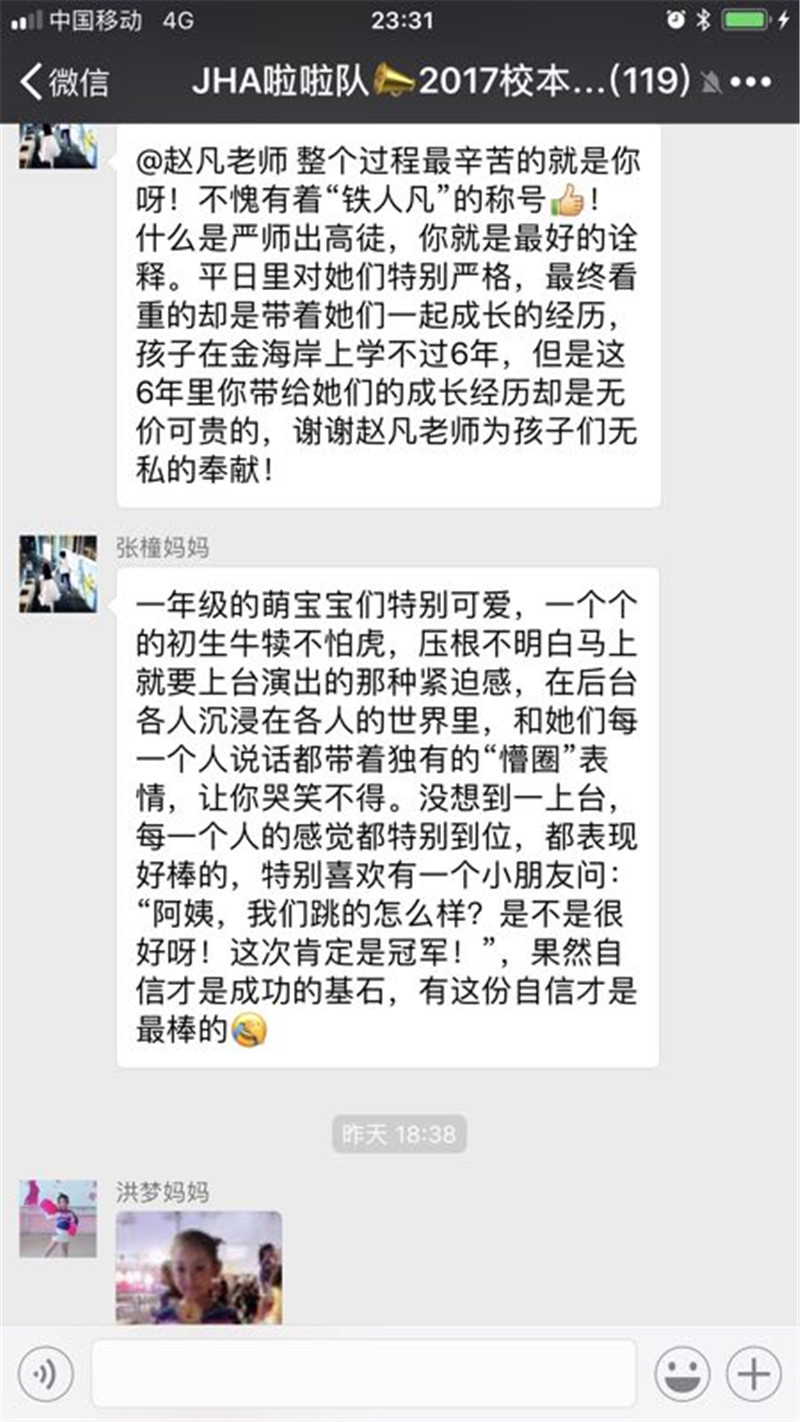View 洪梦妈妈's profile avatar

click(58, 1218)
